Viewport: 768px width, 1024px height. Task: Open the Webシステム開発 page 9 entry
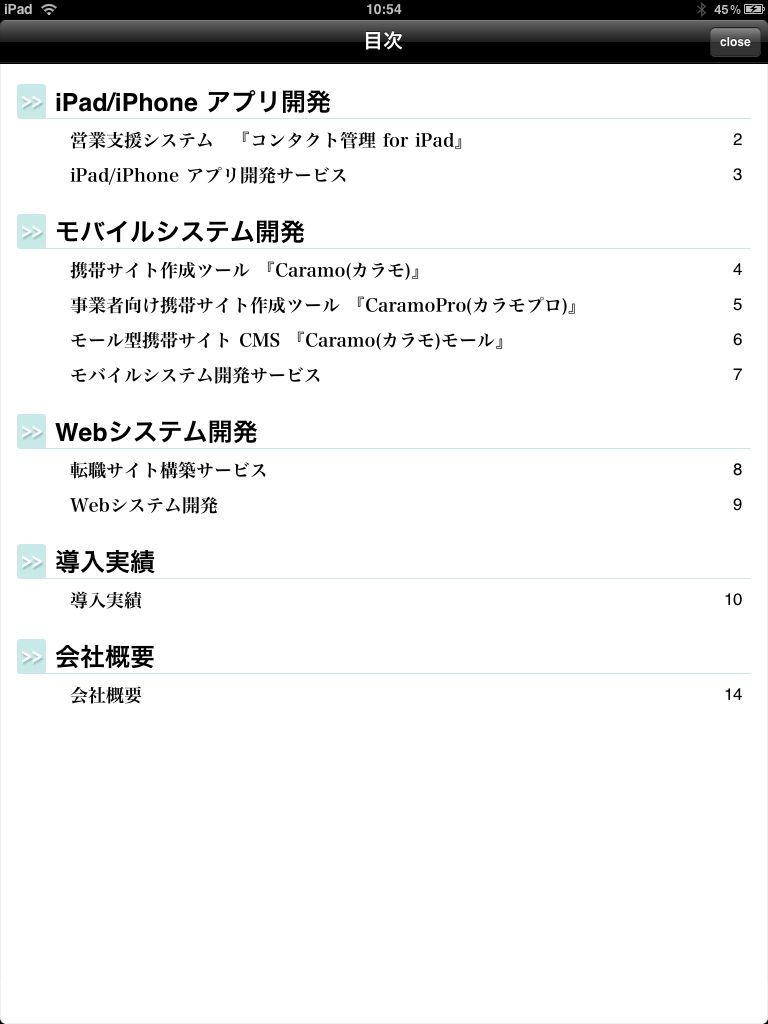point(144,505)
